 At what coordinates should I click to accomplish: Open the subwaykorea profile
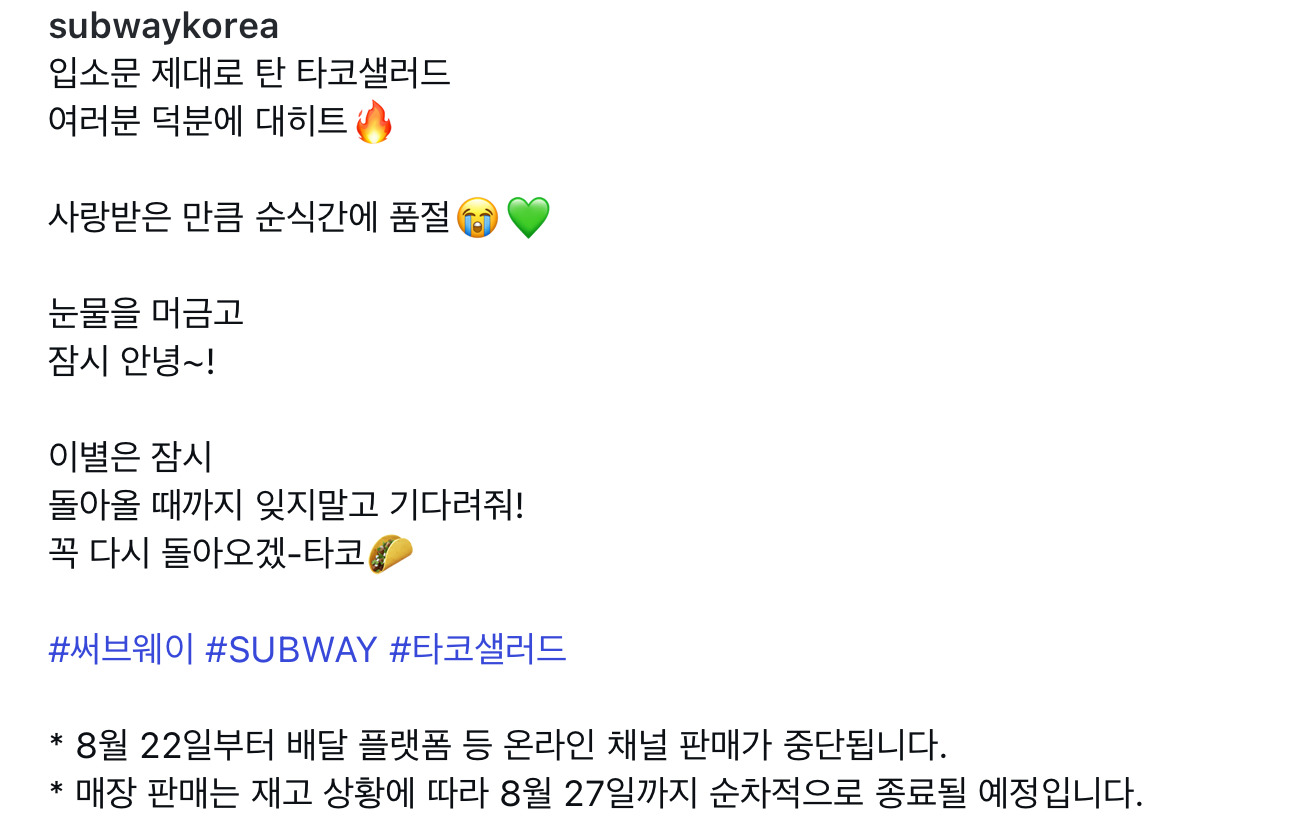pos(163,26)
